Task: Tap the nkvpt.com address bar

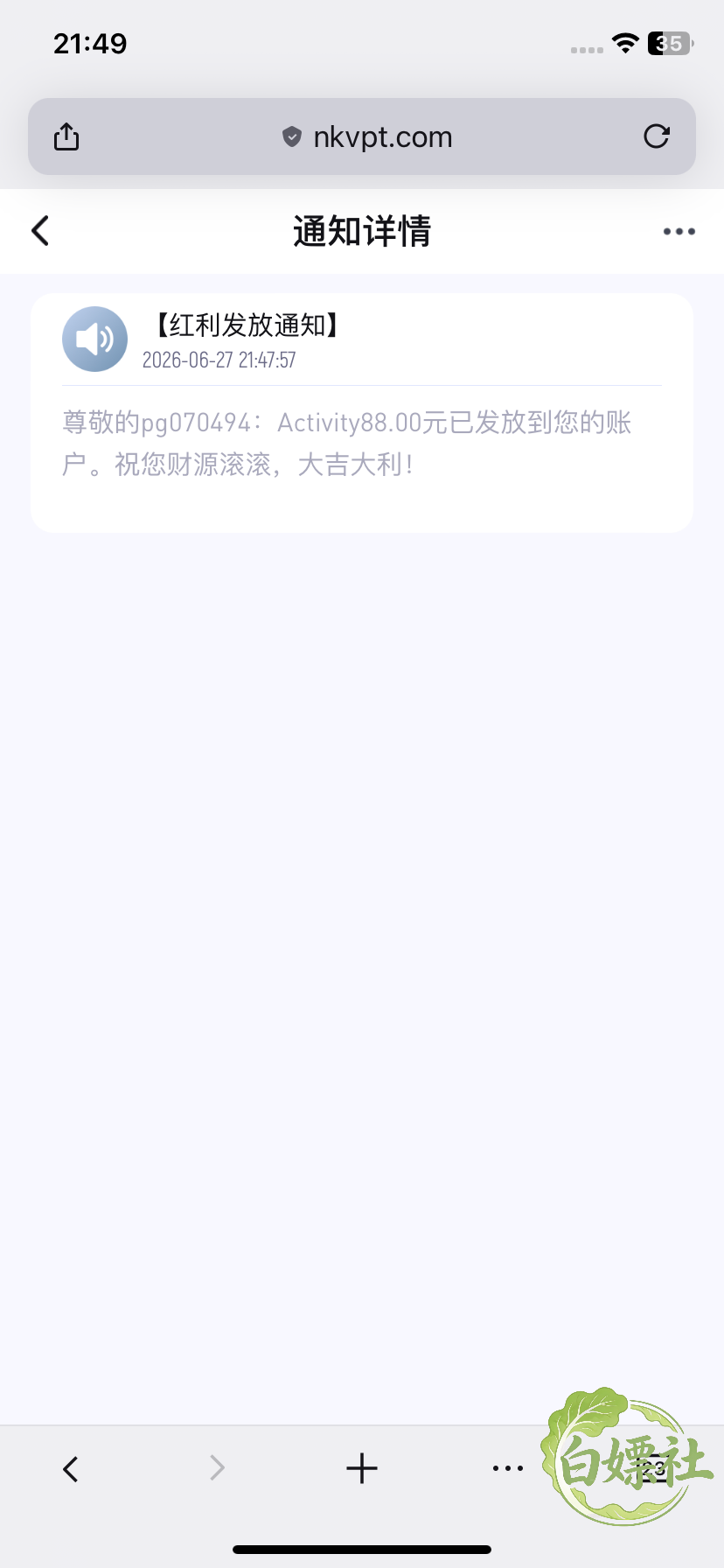Action: pyautogui.click(x=366, y=137)
